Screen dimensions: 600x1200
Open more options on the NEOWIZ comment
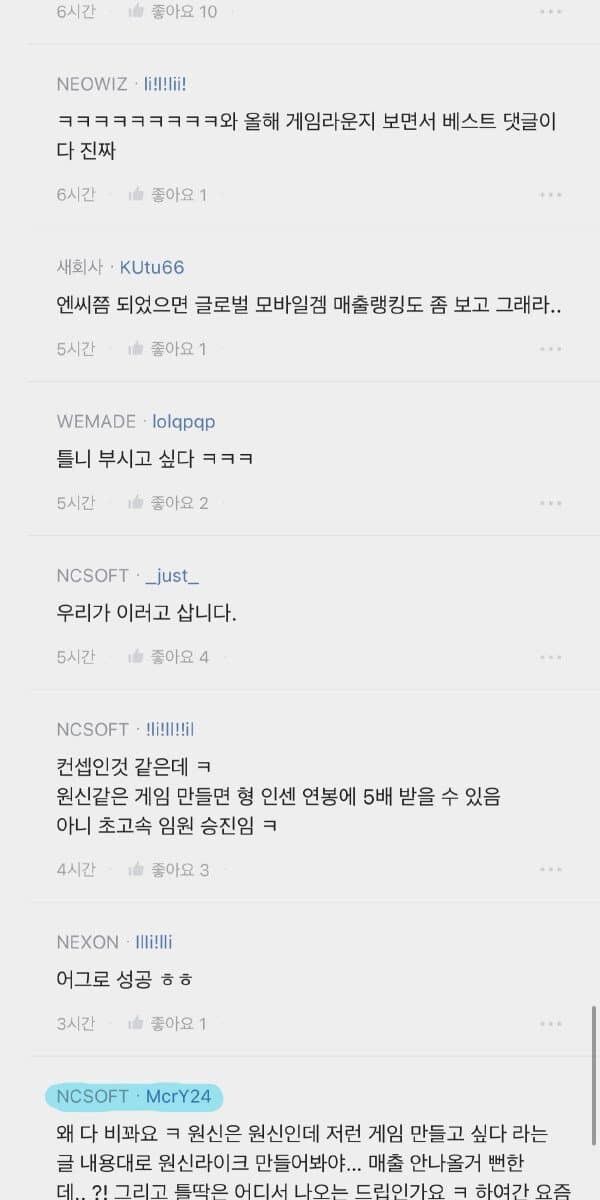click(x=550, y=195)
